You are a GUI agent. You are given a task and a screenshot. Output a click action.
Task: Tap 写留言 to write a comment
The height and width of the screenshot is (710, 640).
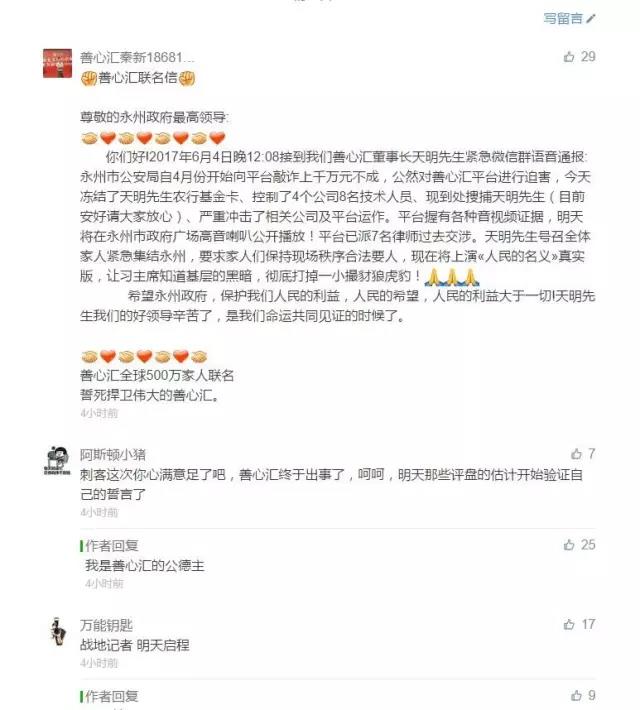click(x=569, y=18)
